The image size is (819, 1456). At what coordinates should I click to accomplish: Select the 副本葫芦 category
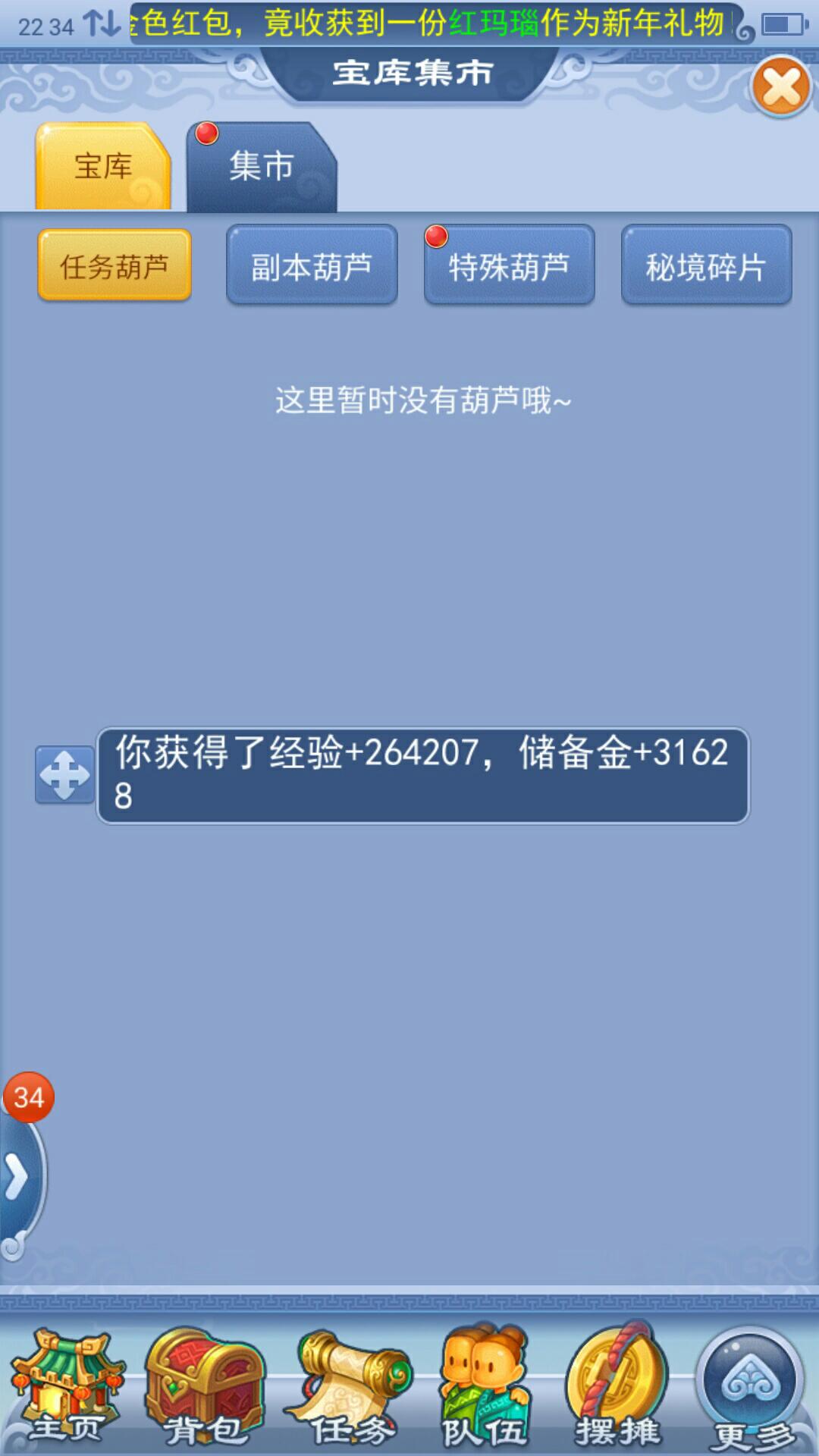coord(312,266)
